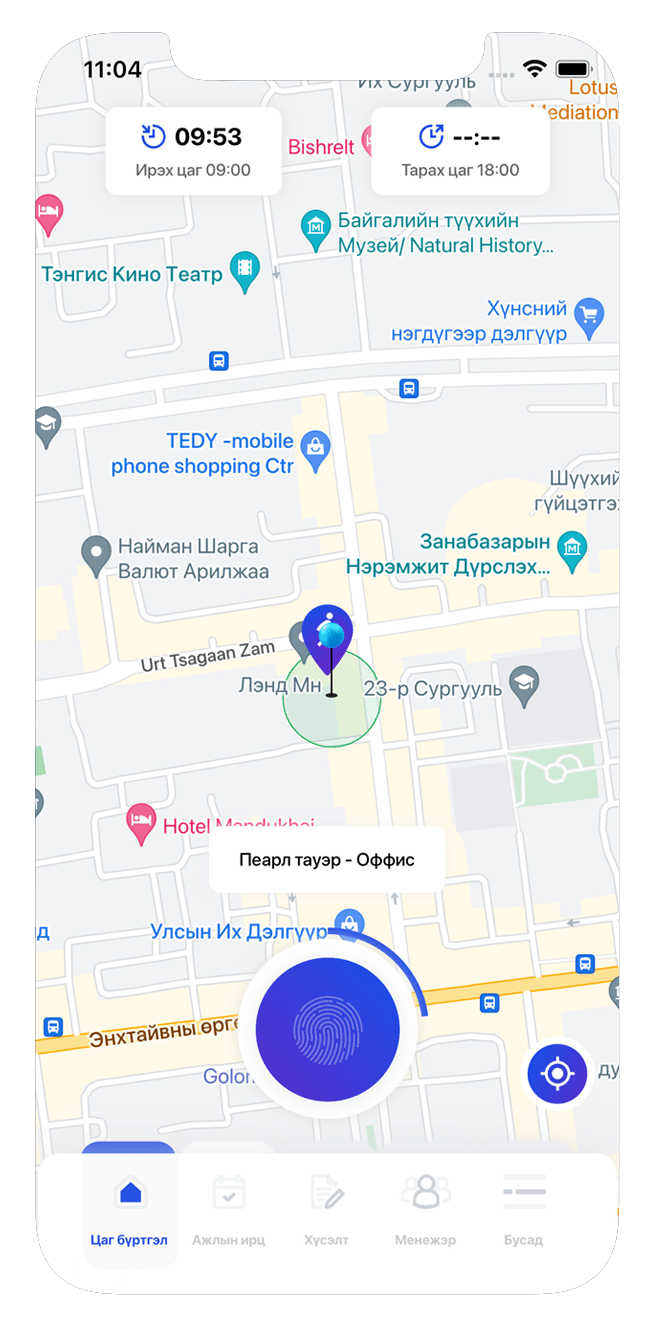Viewport: 656px width, 1326px height.
Task: Open the departure time Тарах цаг card
Action: point(460,151)
